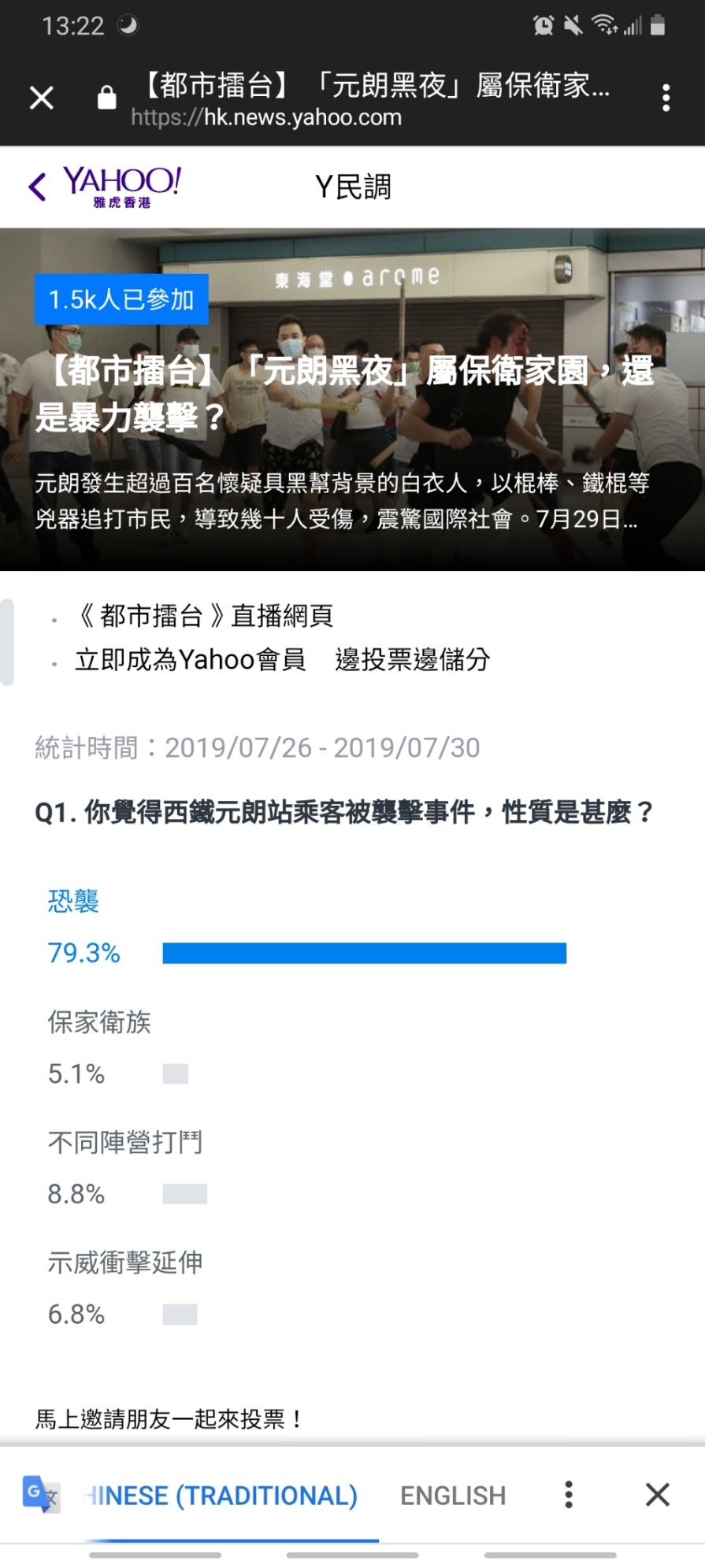This screenshot has width=705, height=1568.
Task: Dismiss the translate bar with its X
Action: [659, 1494]
